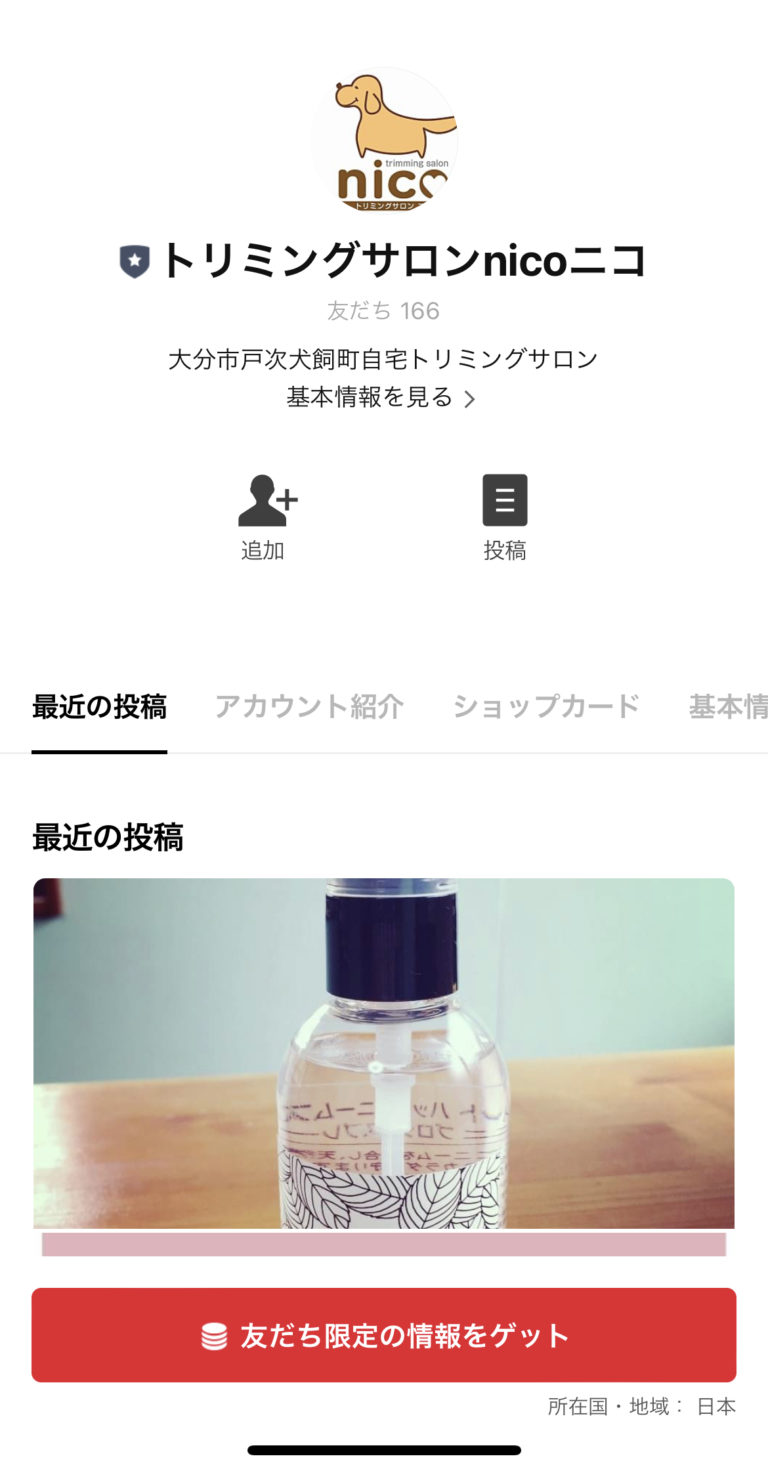
Task: Open the ショップカード tab
Action: pos(546,707)
